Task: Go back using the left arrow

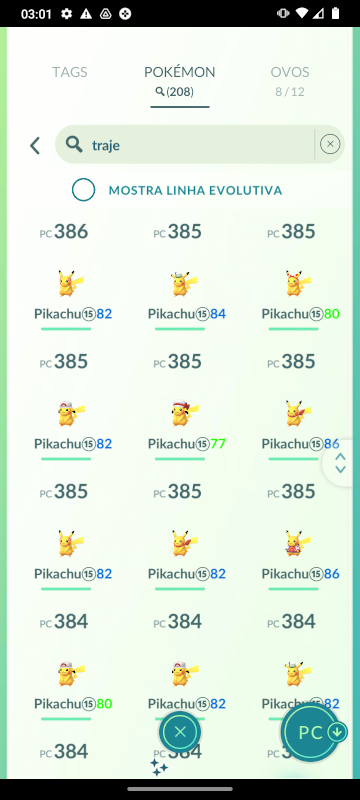Action: [x=35, y=145]
